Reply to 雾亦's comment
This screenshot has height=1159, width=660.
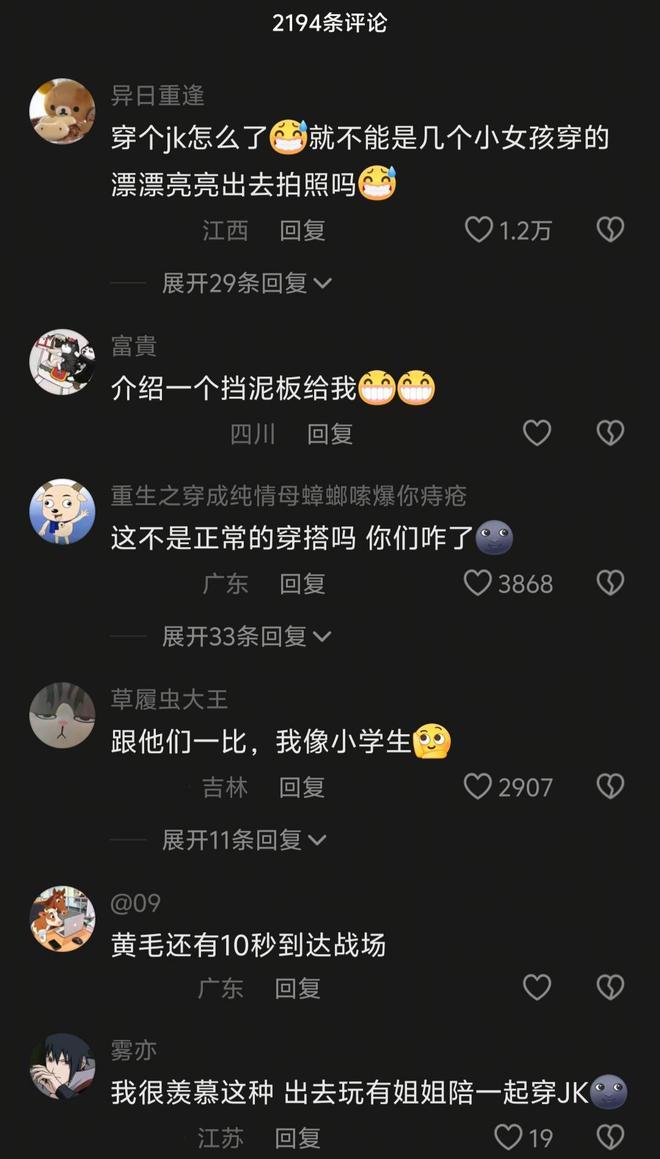point(298,1137)
